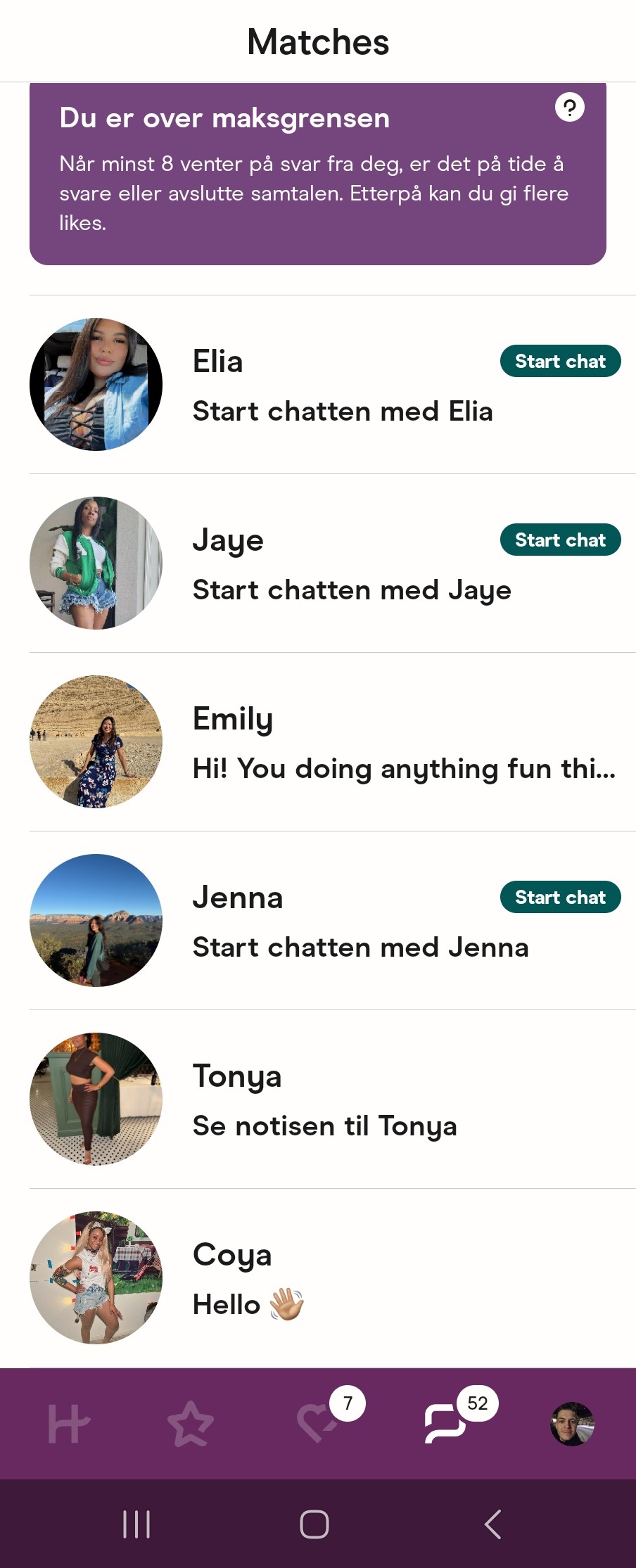Open the Likes tab with 7 badge
The width and height of the screenshot is (636, 1568).
[317, 1423]
